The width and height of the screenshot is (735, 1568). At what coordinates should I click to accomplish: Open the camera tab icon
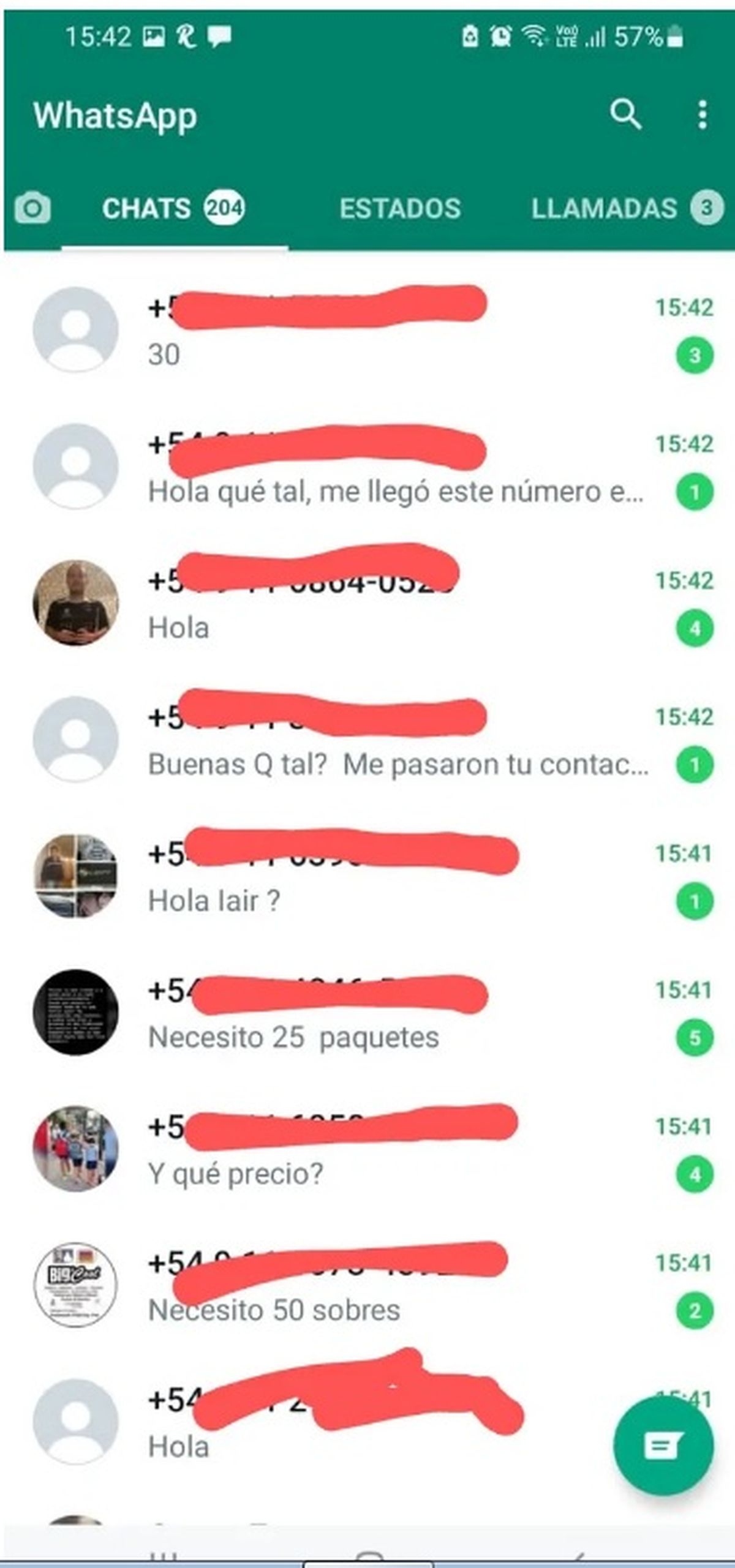tap(32, 208)
